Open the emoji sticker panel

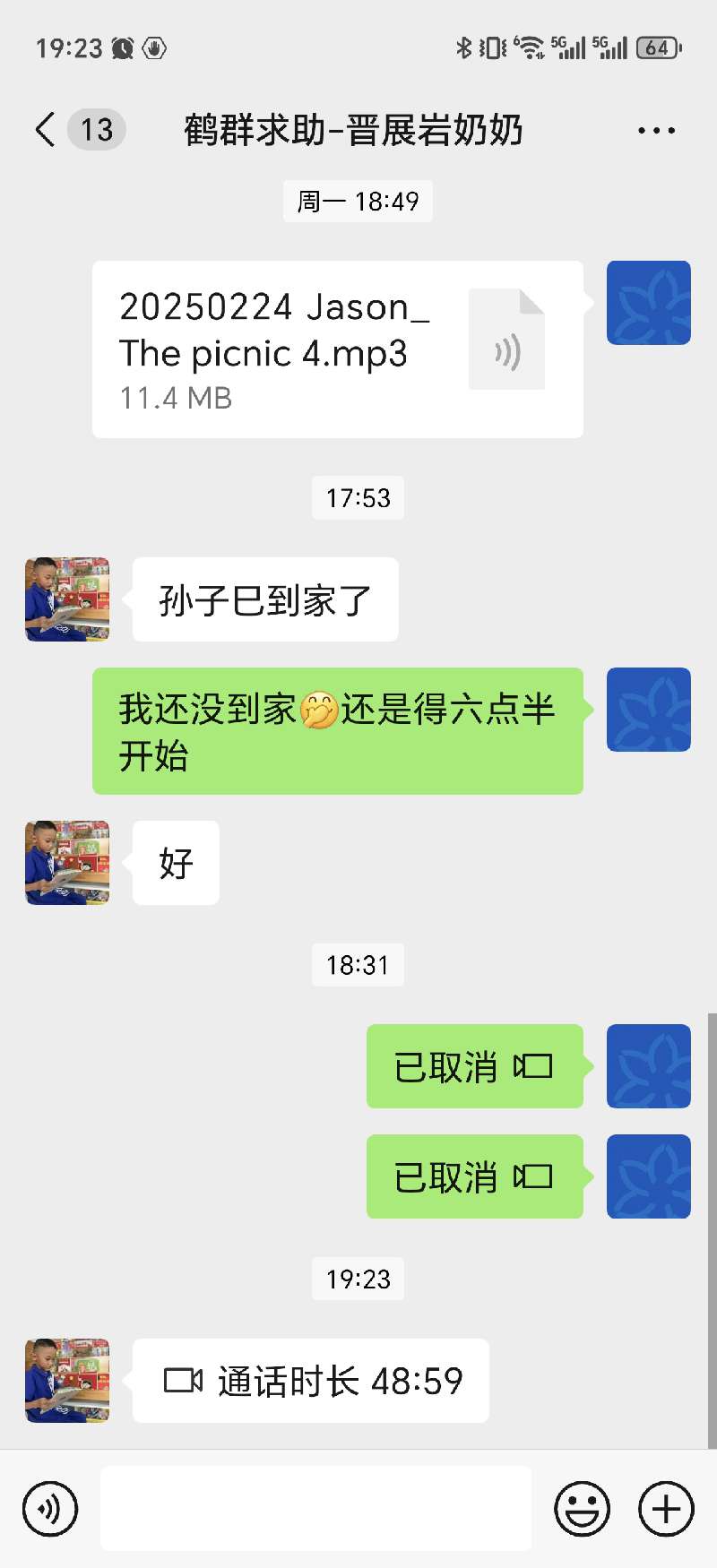[583, 1509]
